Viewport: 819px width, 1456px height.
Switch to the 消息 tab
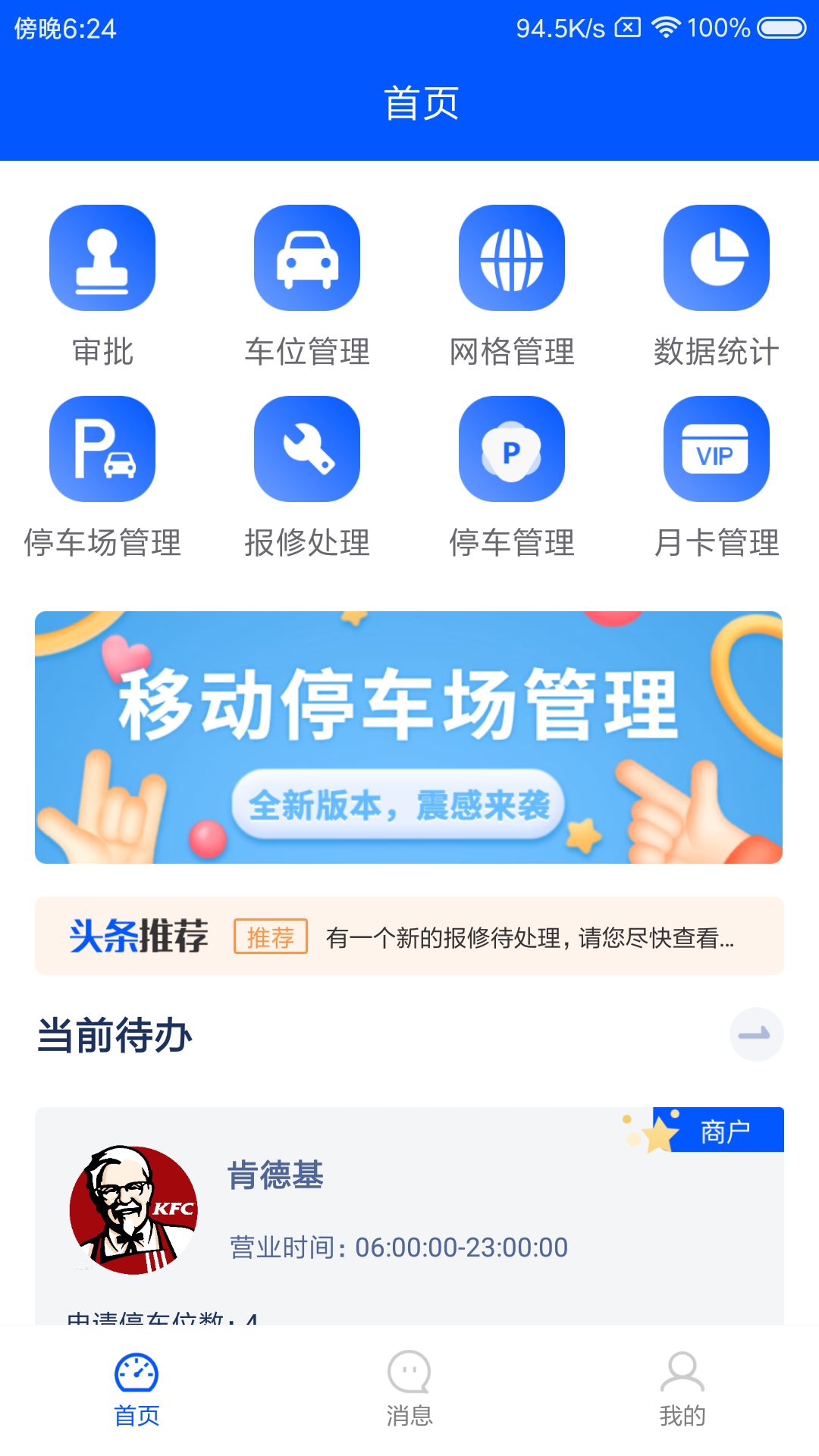(x=409, y=1389)
